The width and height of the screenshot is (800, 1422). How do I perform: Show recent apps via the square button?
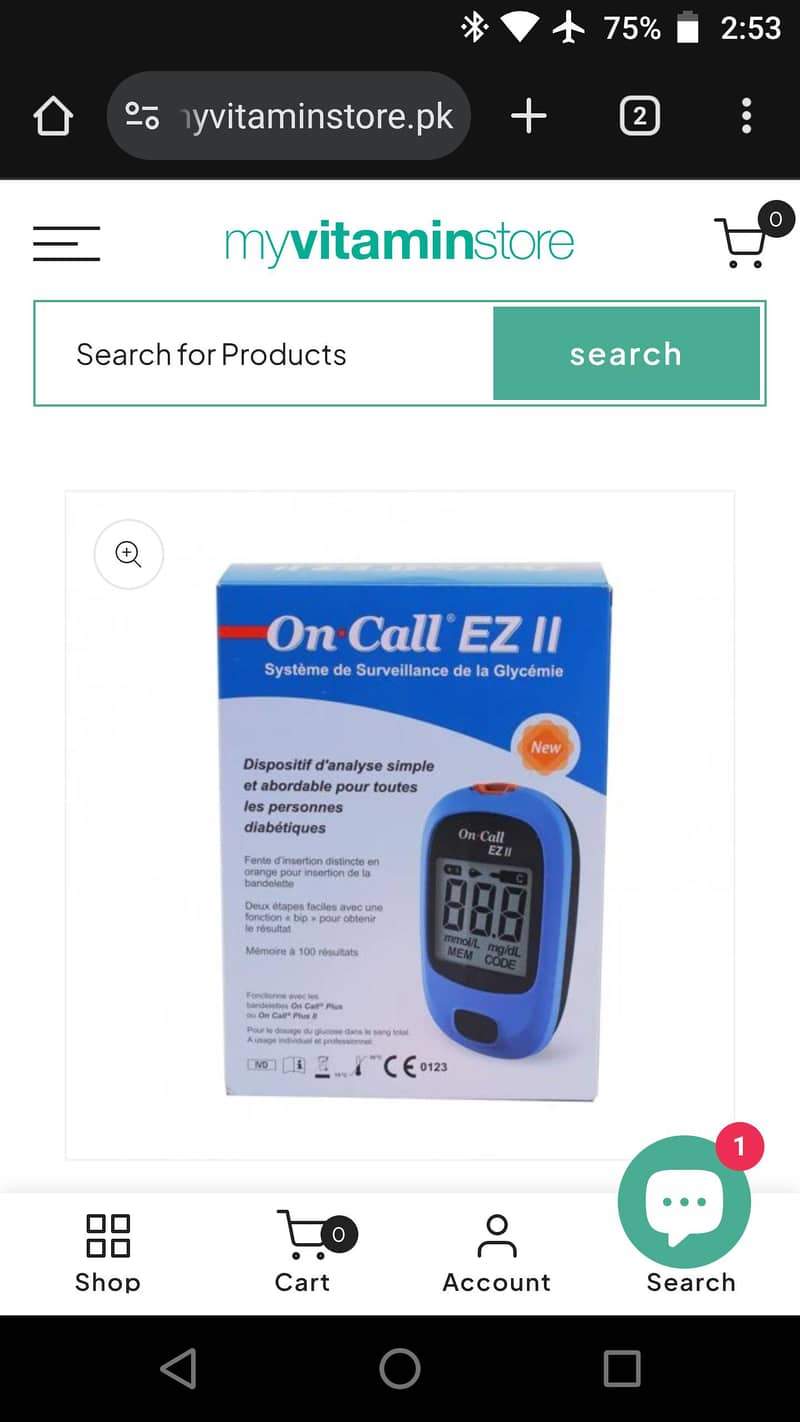(x=621, y=1369)
